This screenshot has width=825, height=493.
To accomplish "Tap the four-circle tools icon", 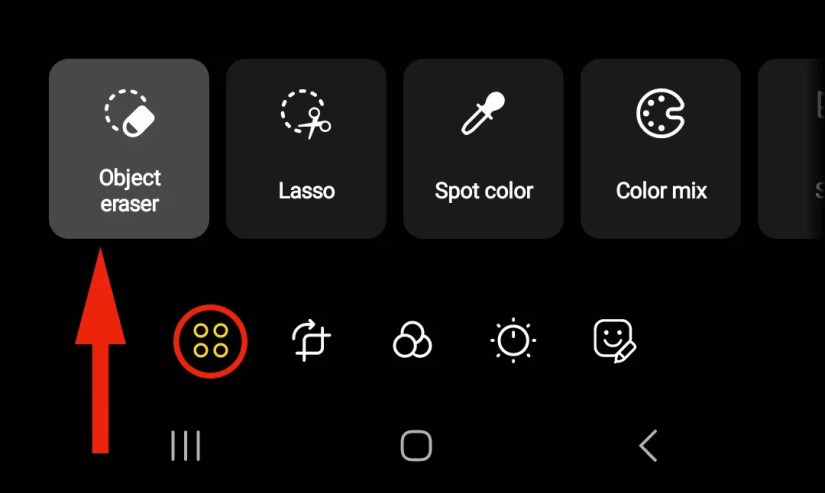I will [x=210, y=341].
